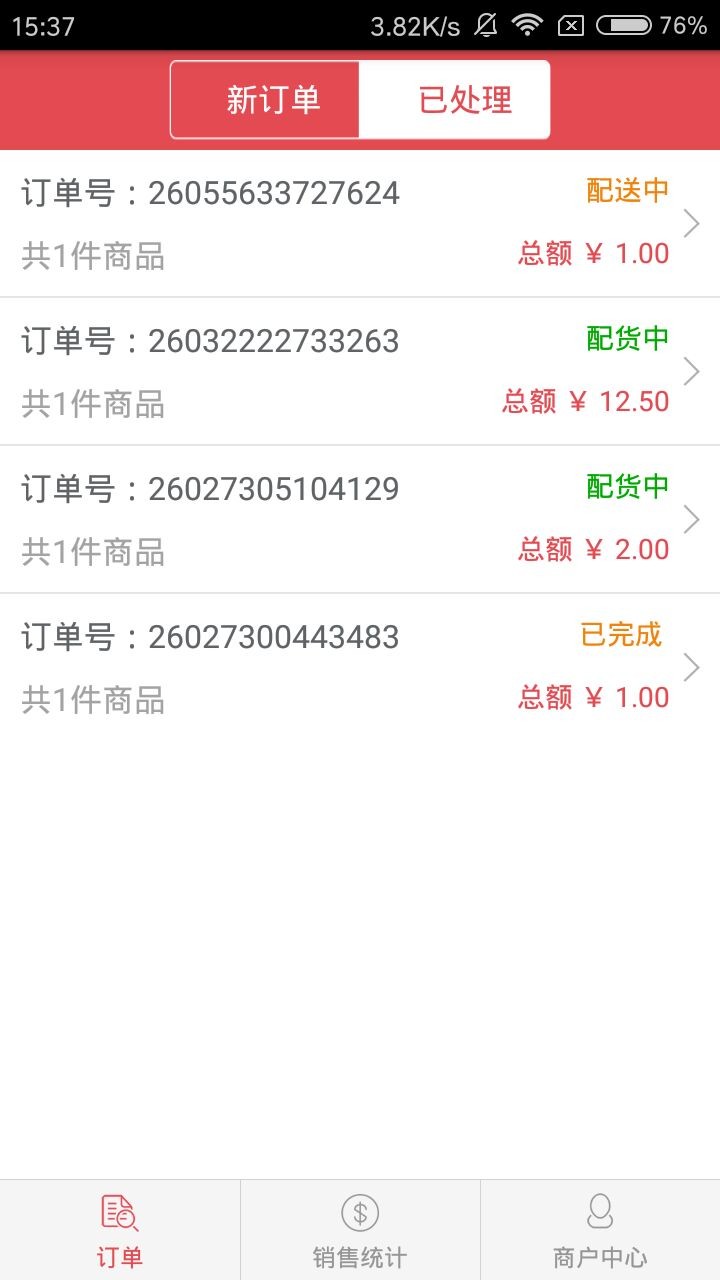Open completed order 26027300443483

[x=360, y=667]
